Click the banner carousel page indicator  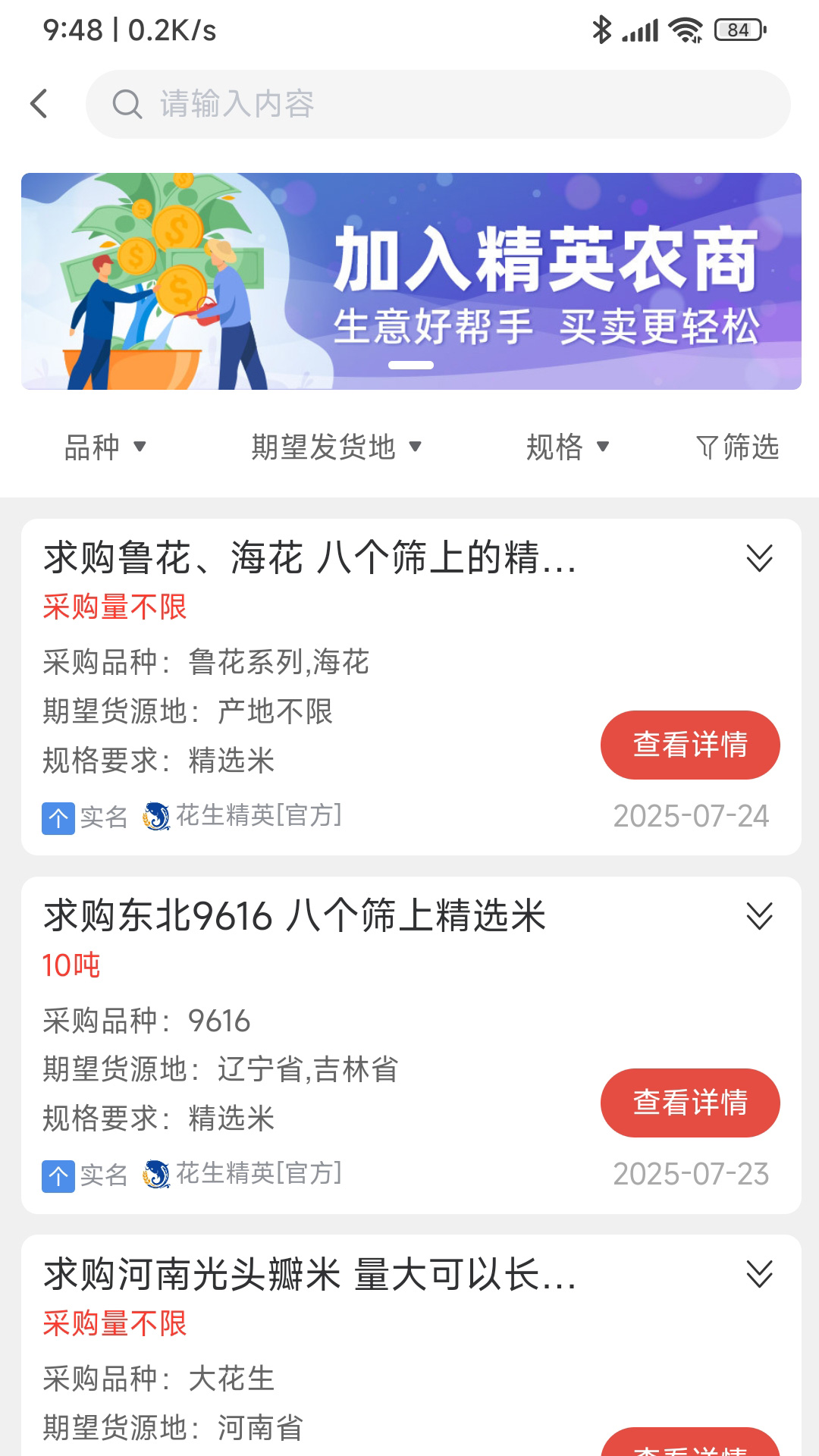tap(409, 365)
